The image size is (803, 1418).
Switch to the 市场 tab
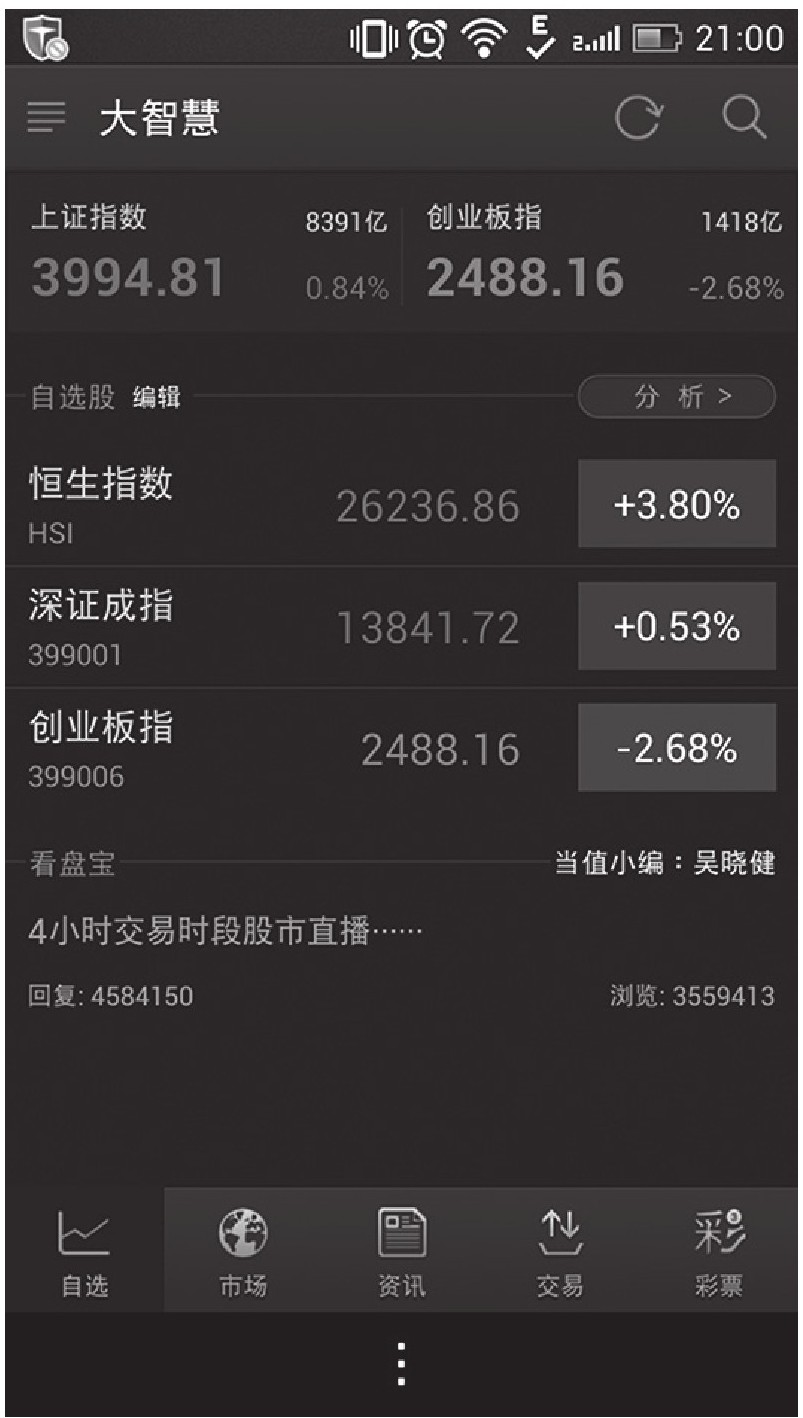click(243, 1252)
